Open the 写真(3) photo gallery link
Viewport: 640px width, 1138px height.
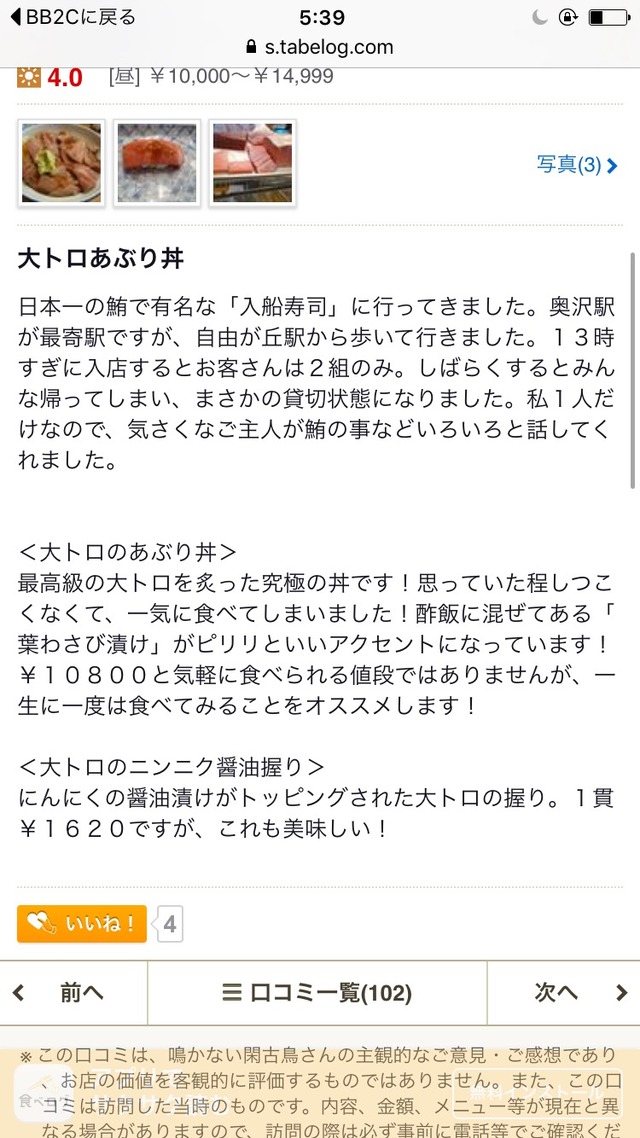(576, 164)
